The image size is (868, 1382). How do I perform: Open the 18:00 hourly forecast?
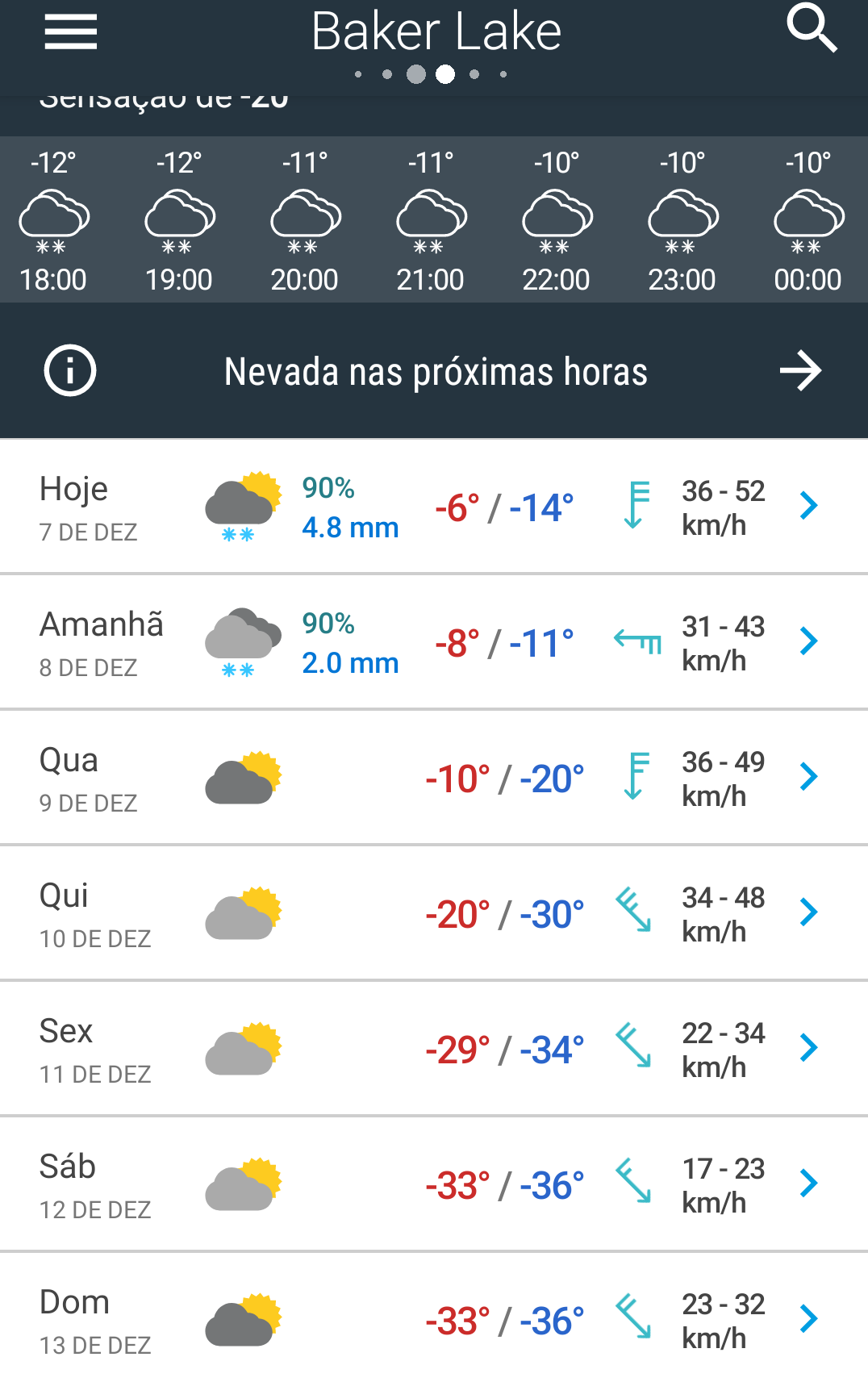coord(53,220)
